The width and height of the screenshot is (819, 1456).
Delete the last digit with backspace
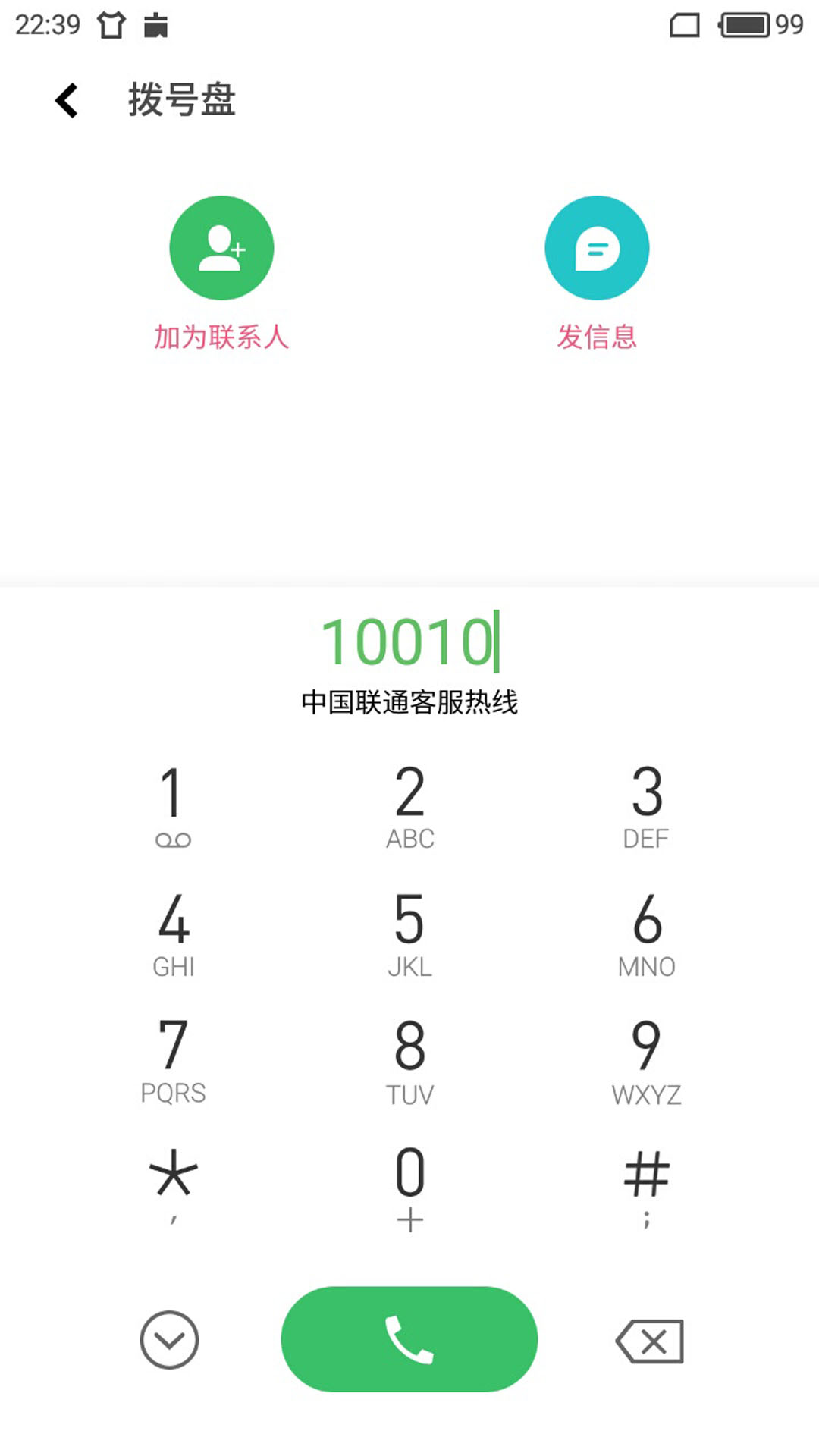[x=650, y=1341]
